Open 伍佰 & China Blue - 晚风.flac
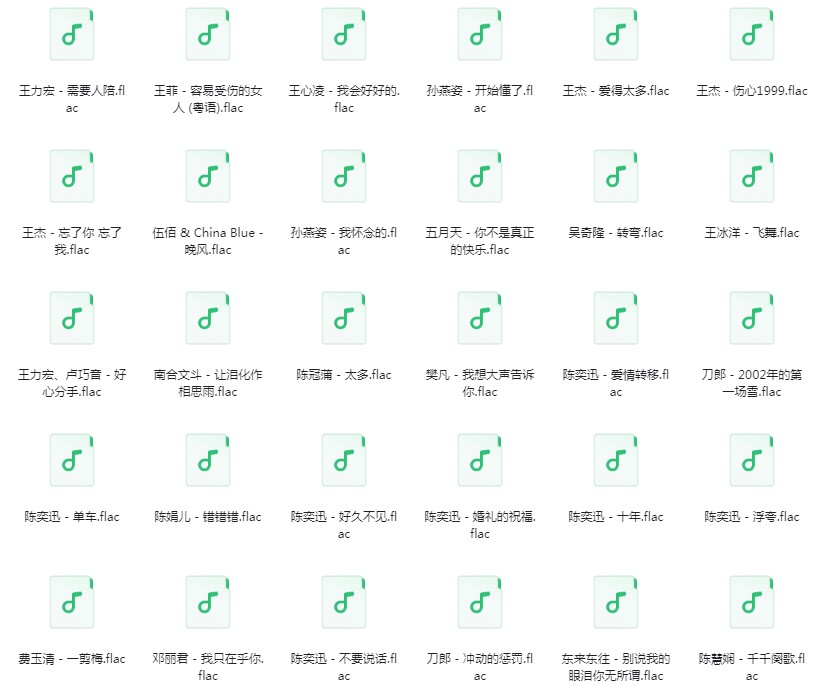Screen dimensions: 820x698 click(208, 177)
